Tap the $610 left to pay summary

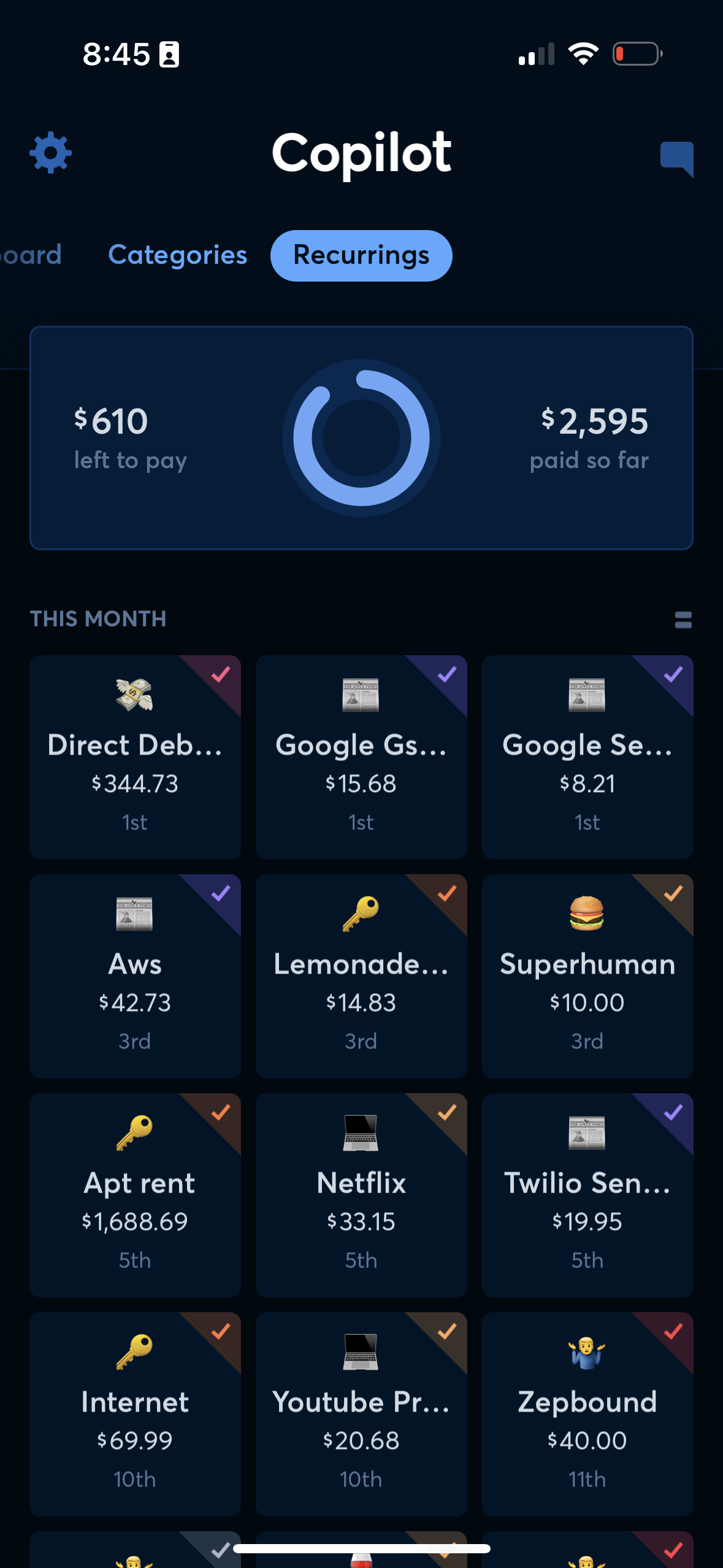(129, 436)
